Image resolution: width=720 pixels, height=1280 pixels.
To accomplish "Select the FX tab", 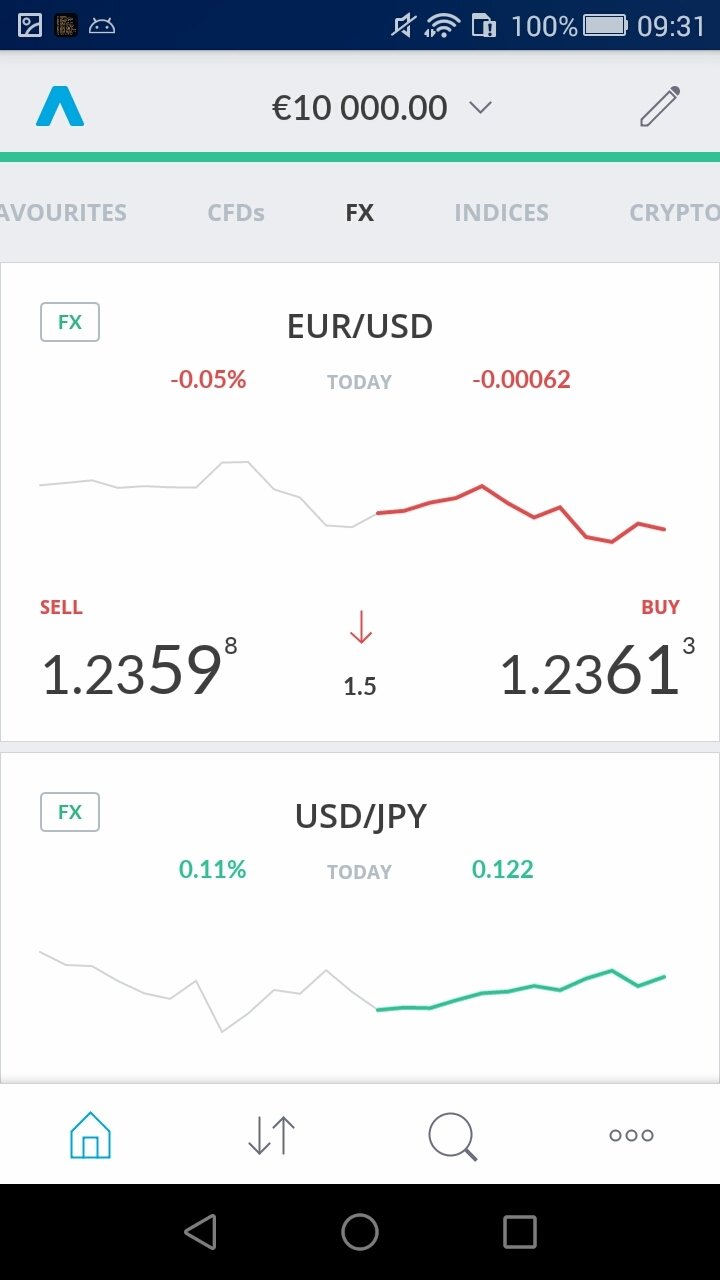I will click(x=360, y=213).
